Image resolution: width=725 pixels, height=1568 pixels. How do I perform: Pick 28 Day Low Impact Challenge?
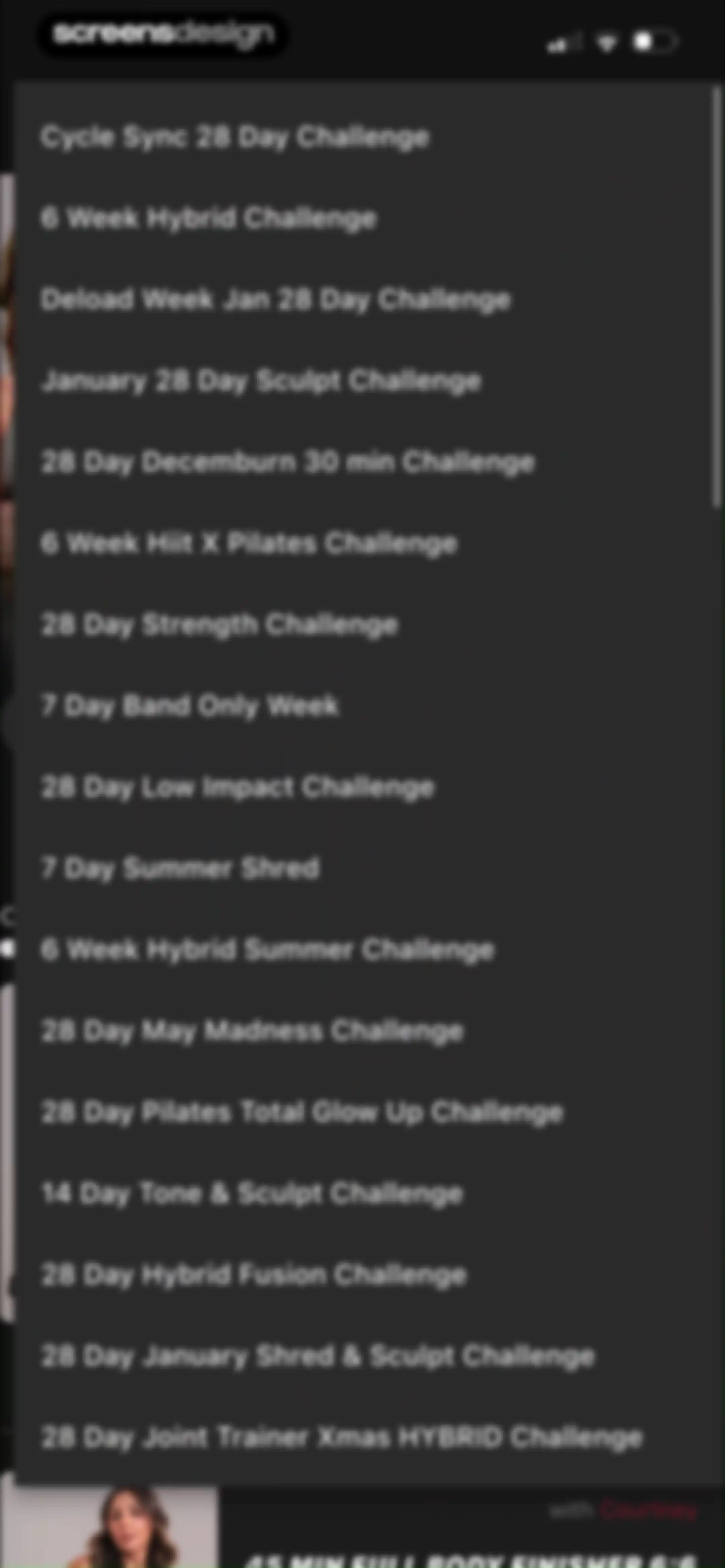[362, 788]
